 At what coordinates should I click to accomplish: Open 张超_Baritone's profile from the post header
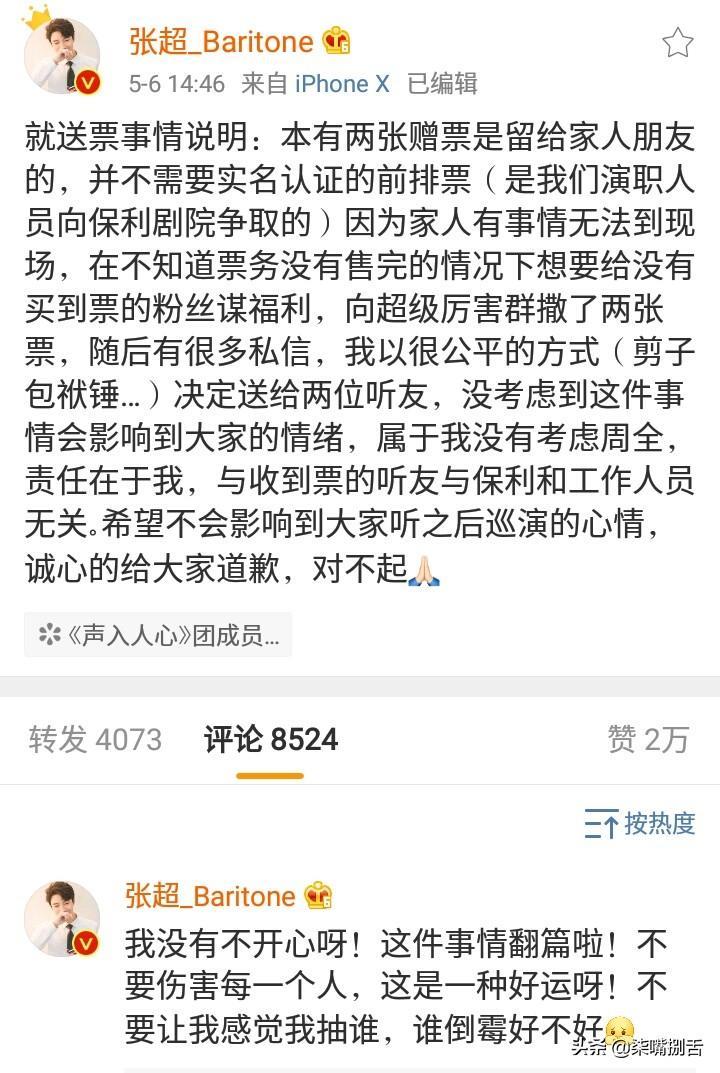[222, 40]
